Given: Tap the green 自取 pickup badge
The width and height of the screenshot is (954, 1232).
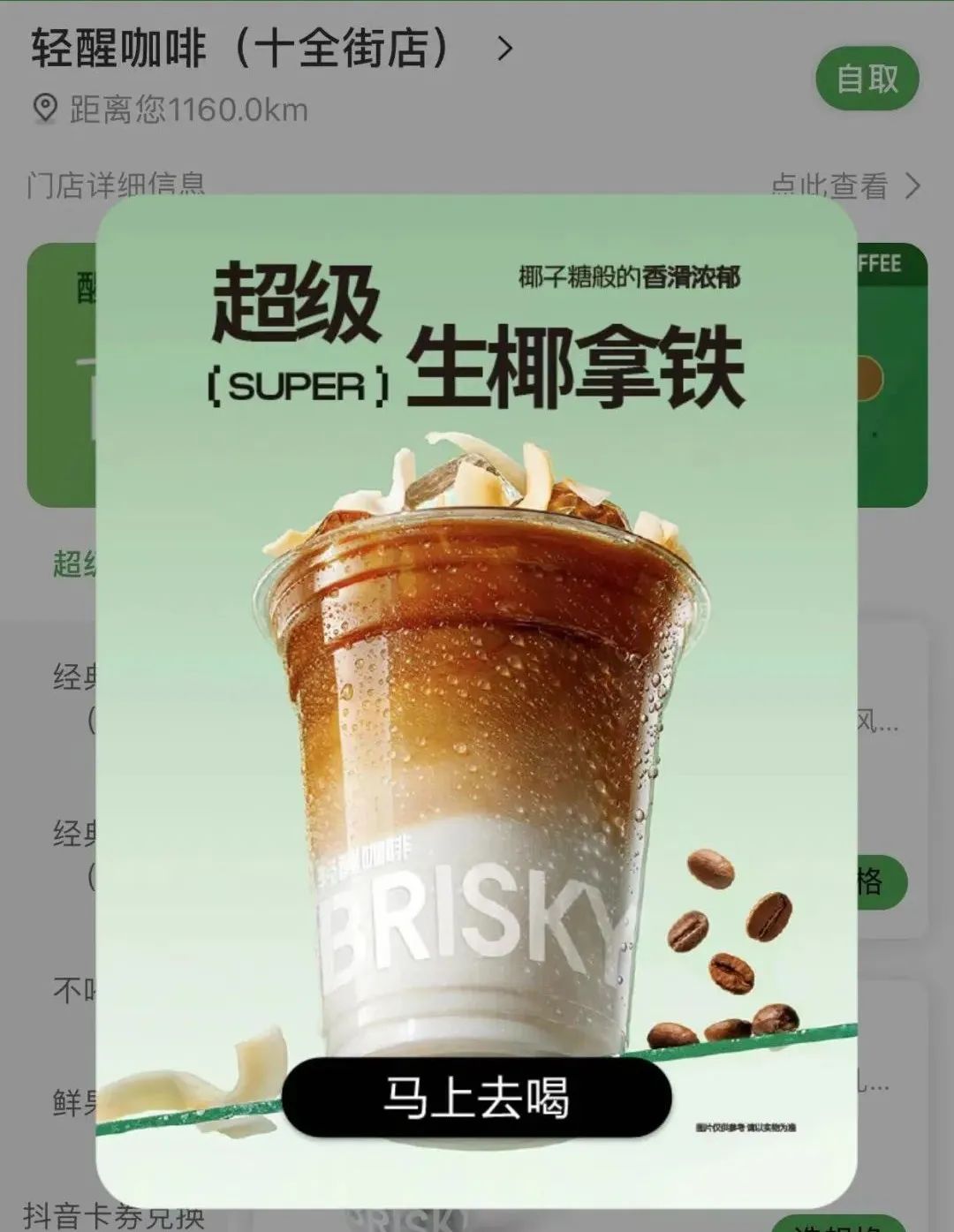Looking at the screenshot, I should pos(869,79).
